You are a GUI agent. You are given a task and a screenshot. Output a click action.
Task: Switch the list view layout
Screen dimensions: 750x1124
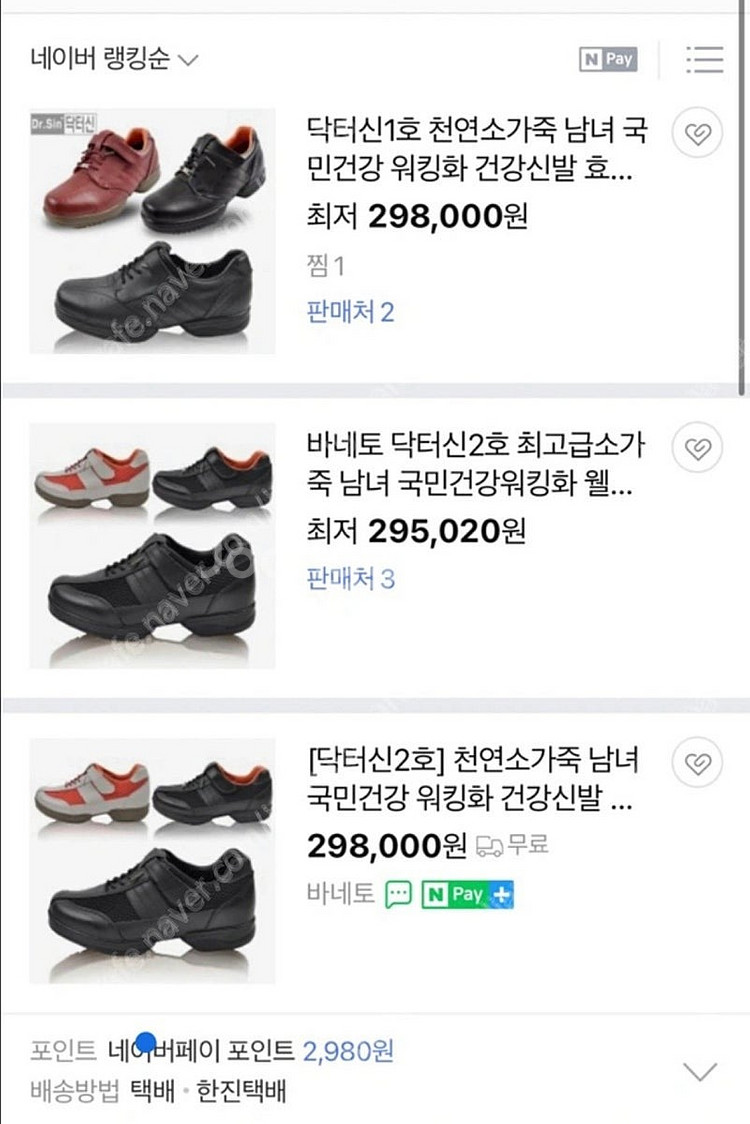click(704, 59)
